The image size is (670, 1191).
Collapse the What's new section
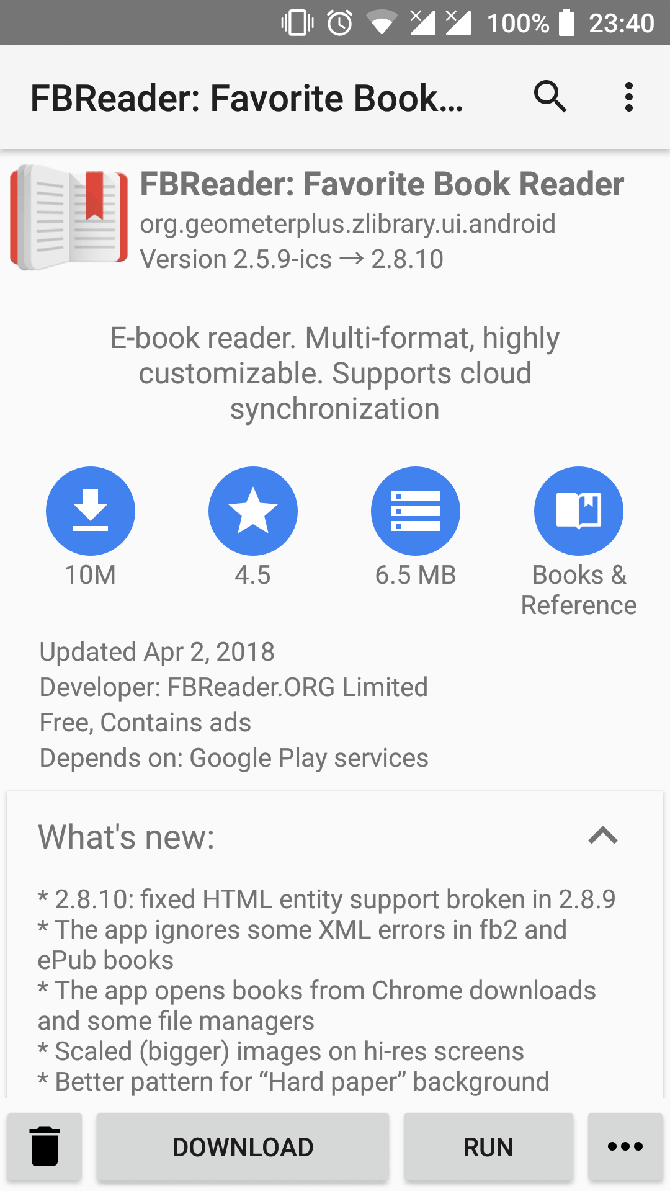(x=602, y=836)
